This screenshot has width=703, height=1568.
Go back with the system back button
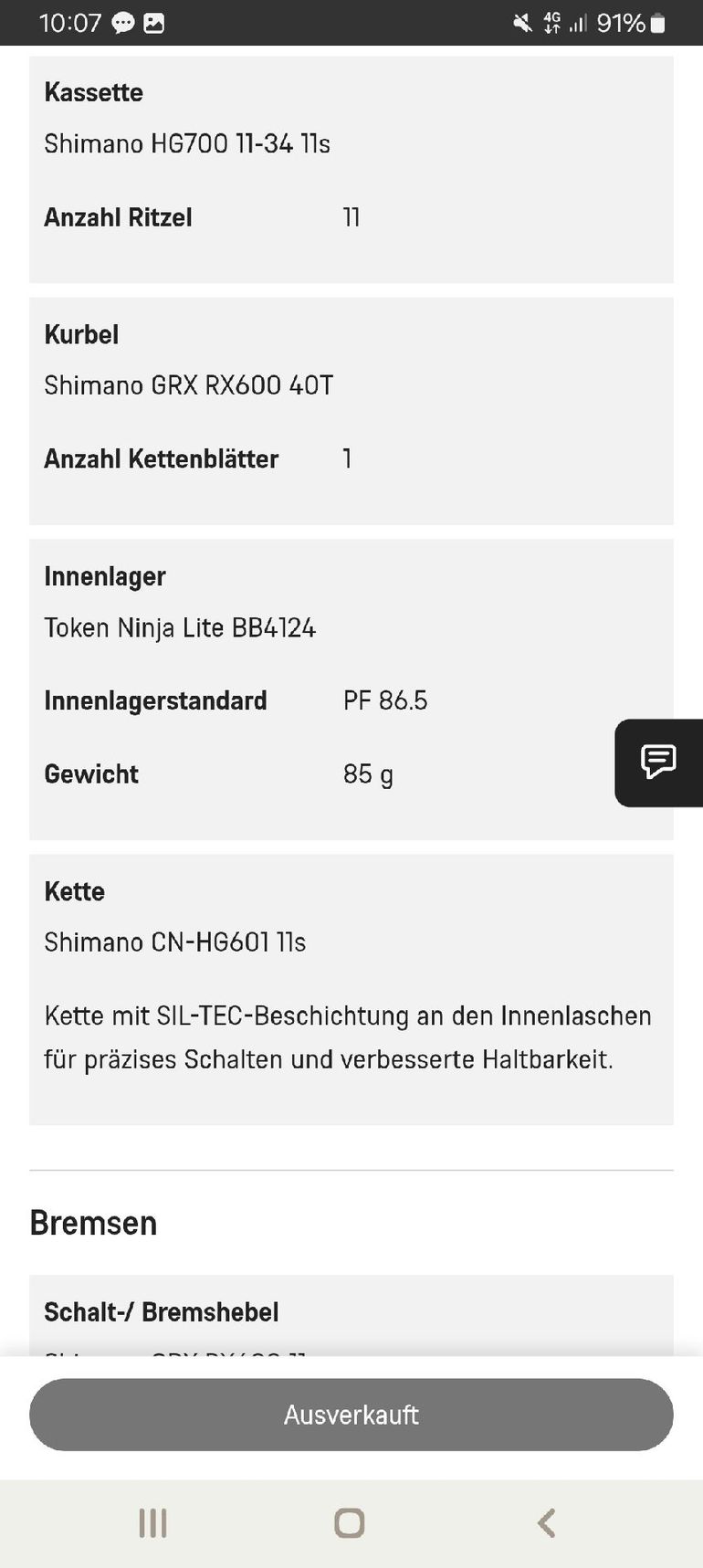point(546,1522)
